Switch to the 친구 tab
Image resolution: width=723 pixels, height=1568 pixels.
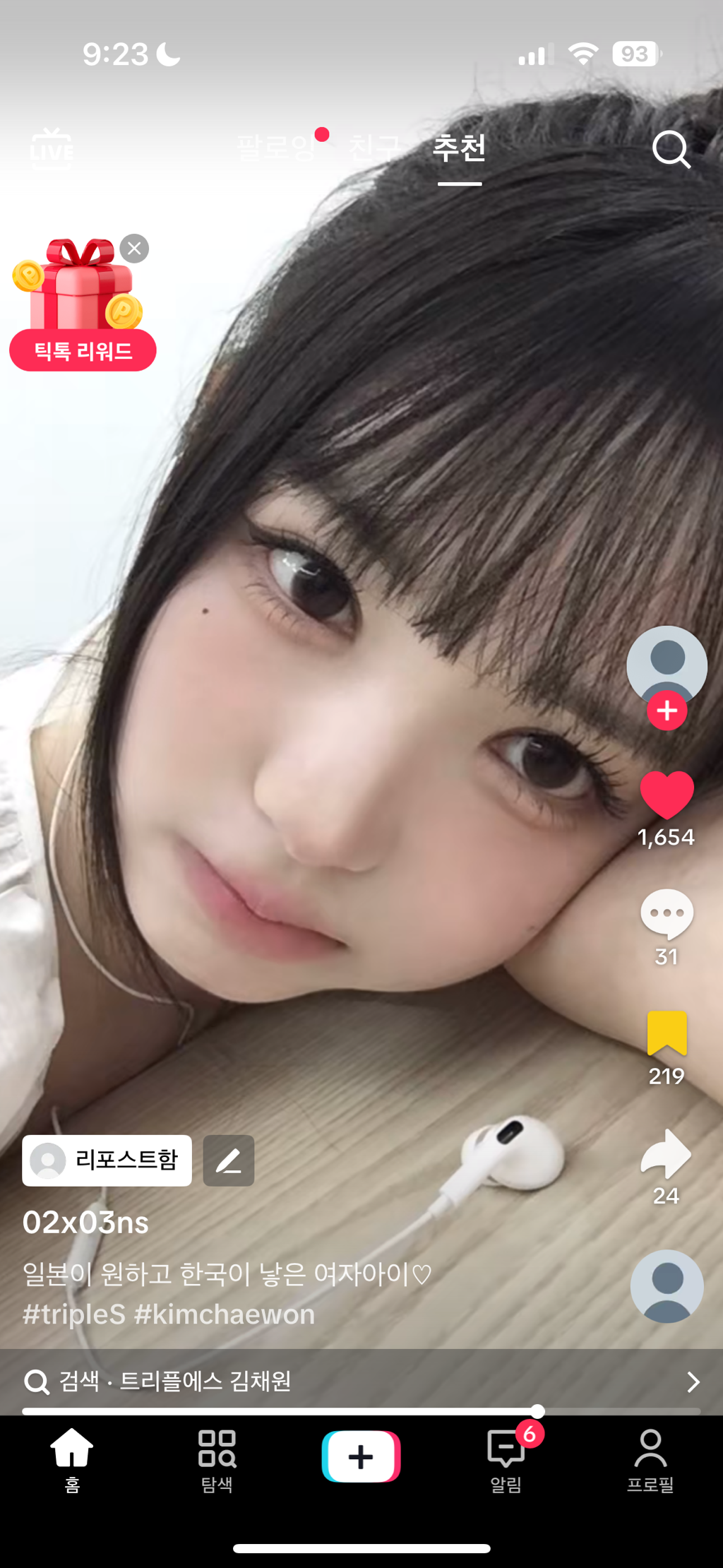point(374,148)
